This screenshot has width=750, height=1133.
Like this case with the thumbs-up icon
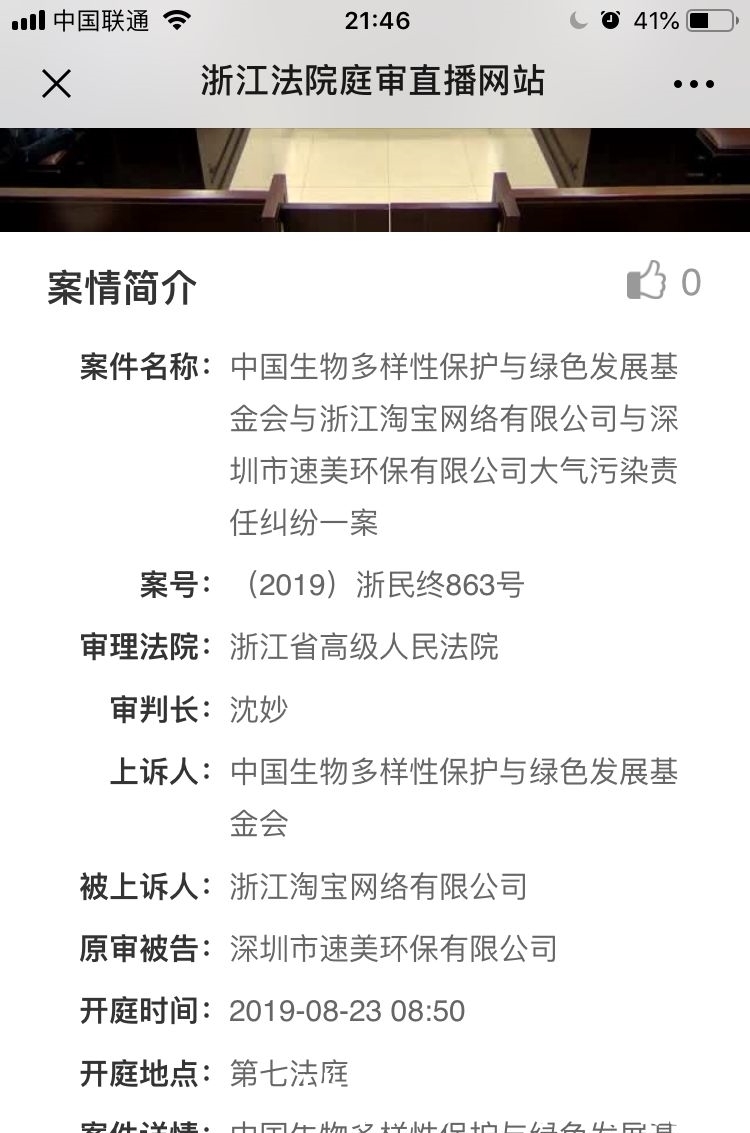(647, 282)
